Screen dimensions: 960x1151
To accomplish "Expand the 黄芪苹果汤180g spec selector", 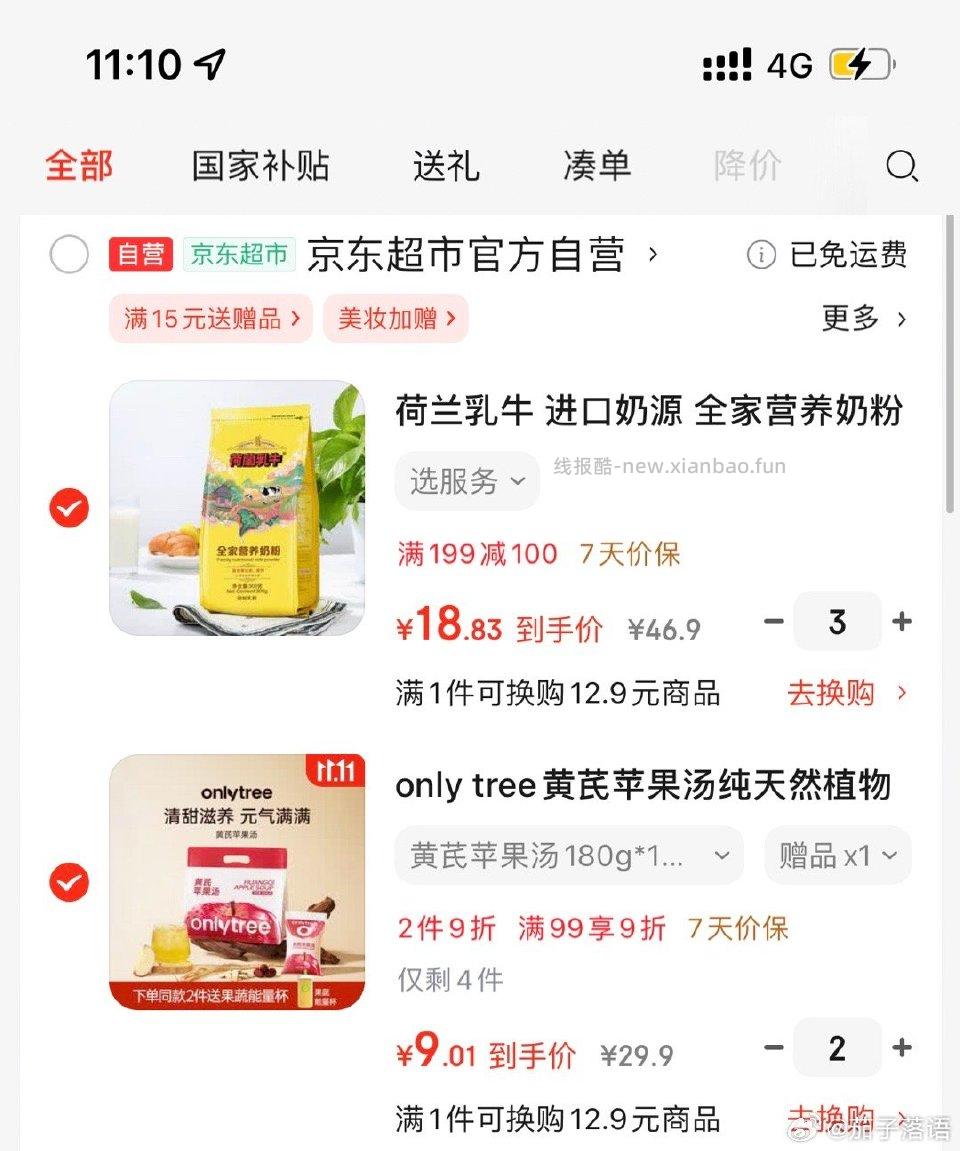I will [x=568, y=855].
